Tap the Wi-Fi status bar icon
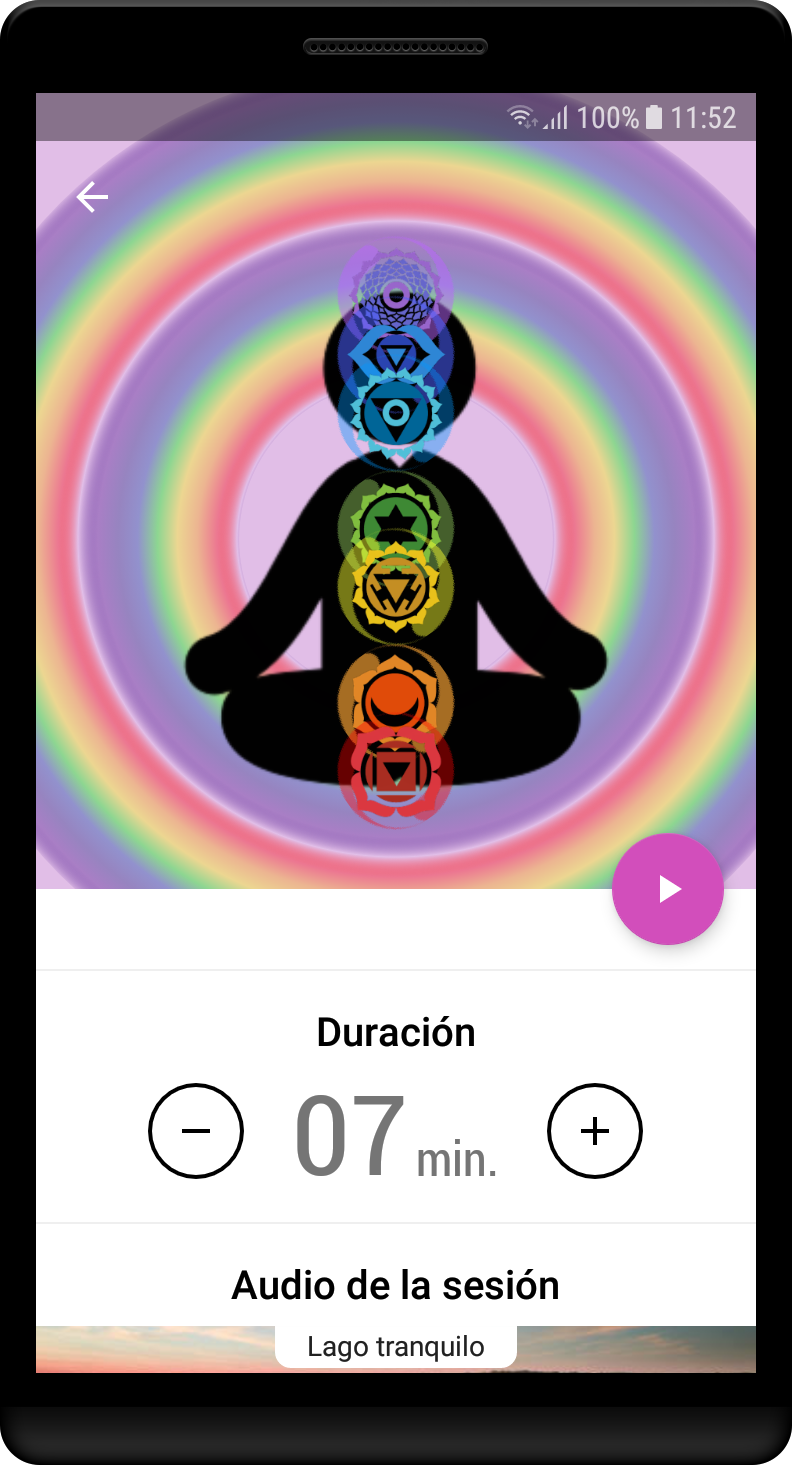 [521, 117]
